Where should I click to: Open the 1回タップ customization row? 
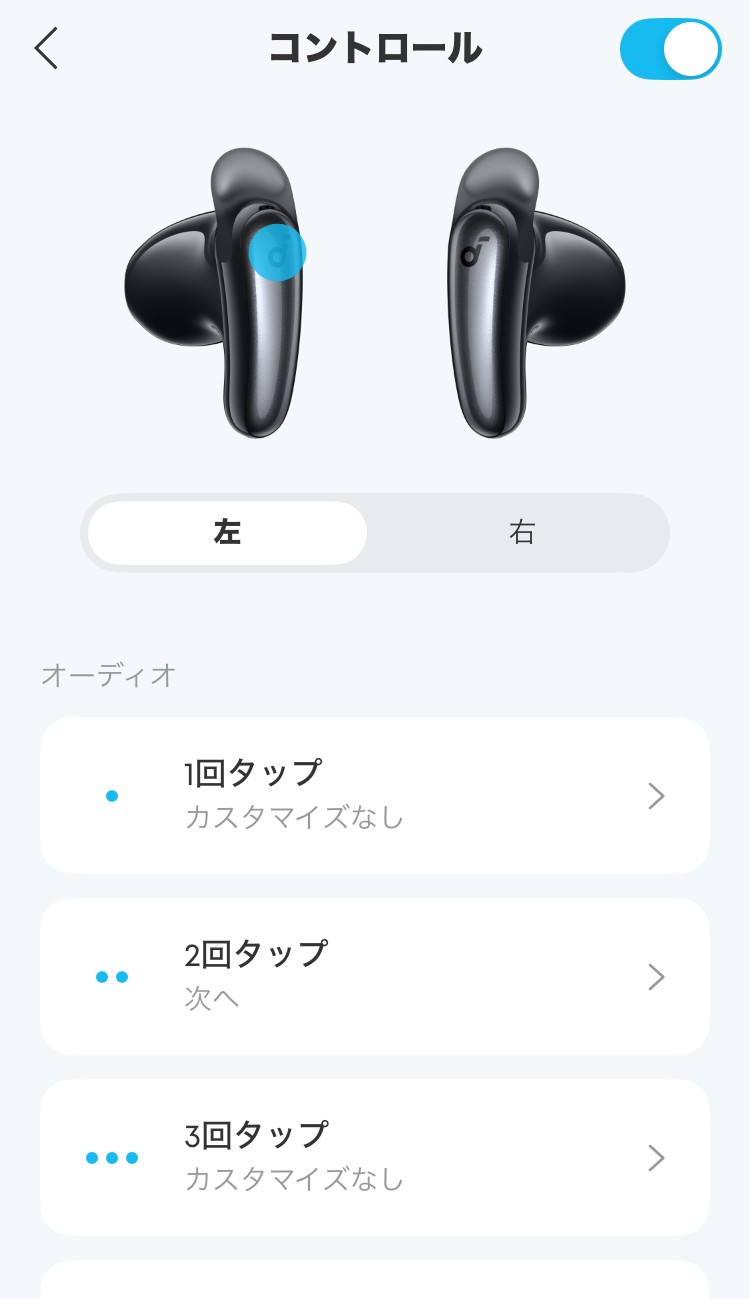point(375,796)
